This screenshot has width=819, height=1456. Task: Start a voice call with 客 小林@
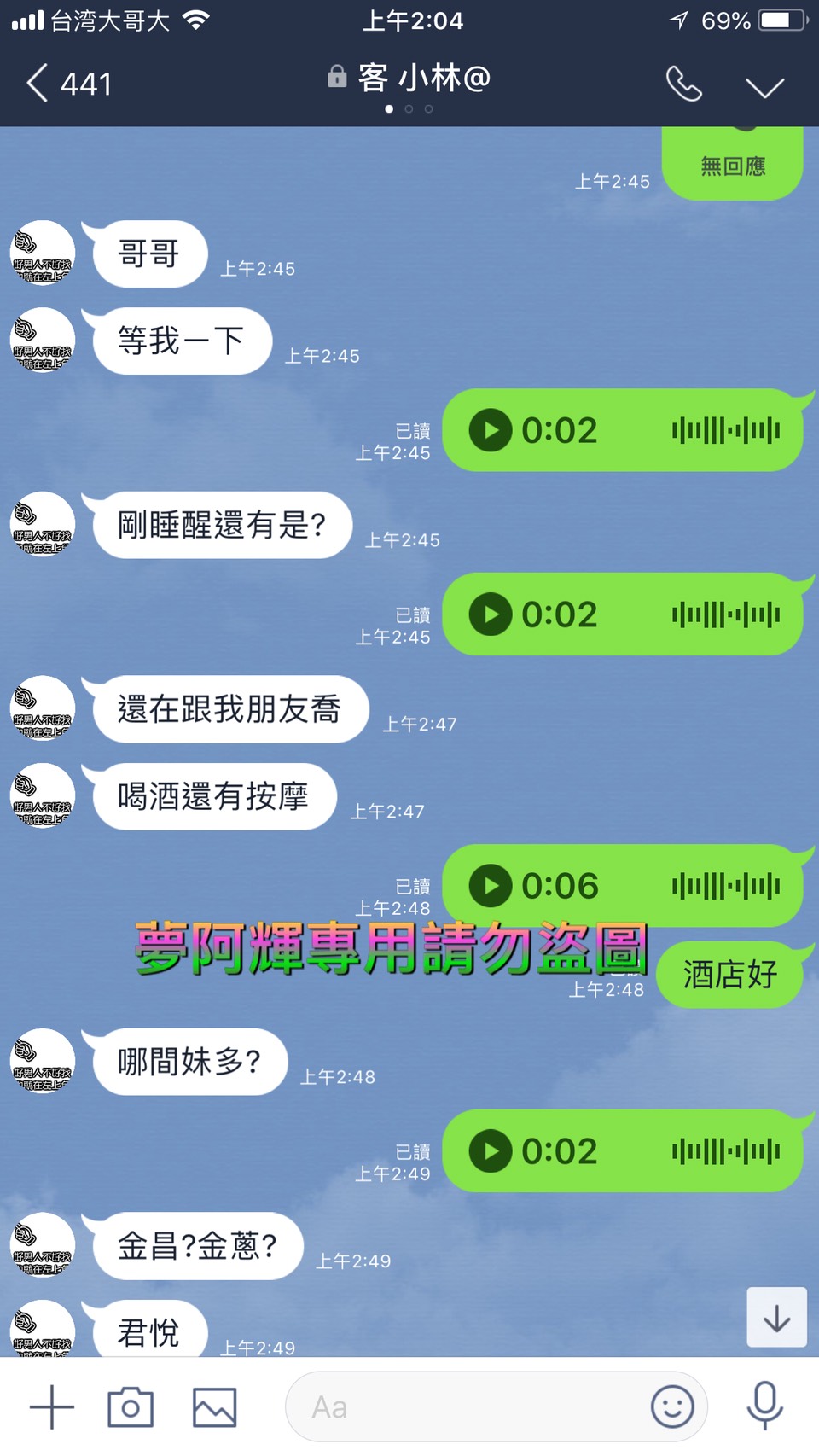coord(683,84)
